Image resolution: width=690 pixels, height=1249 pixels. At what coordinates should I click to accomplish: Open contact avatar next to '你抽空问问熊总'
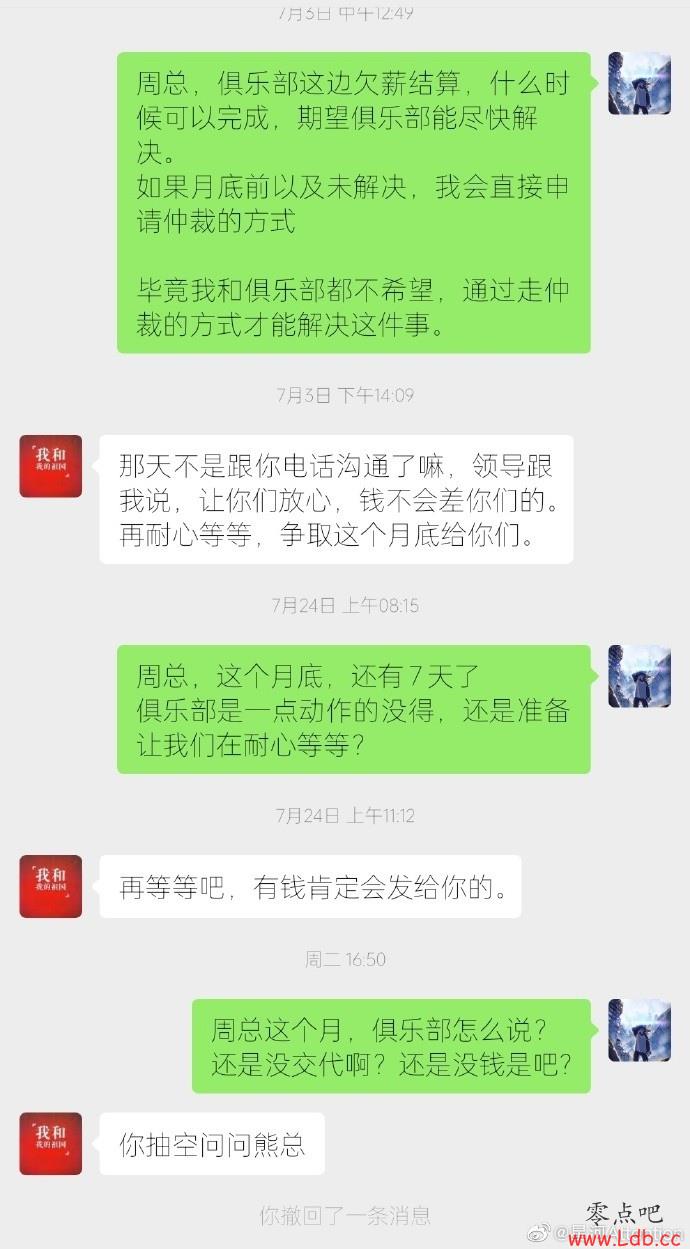coord(51,1143)
